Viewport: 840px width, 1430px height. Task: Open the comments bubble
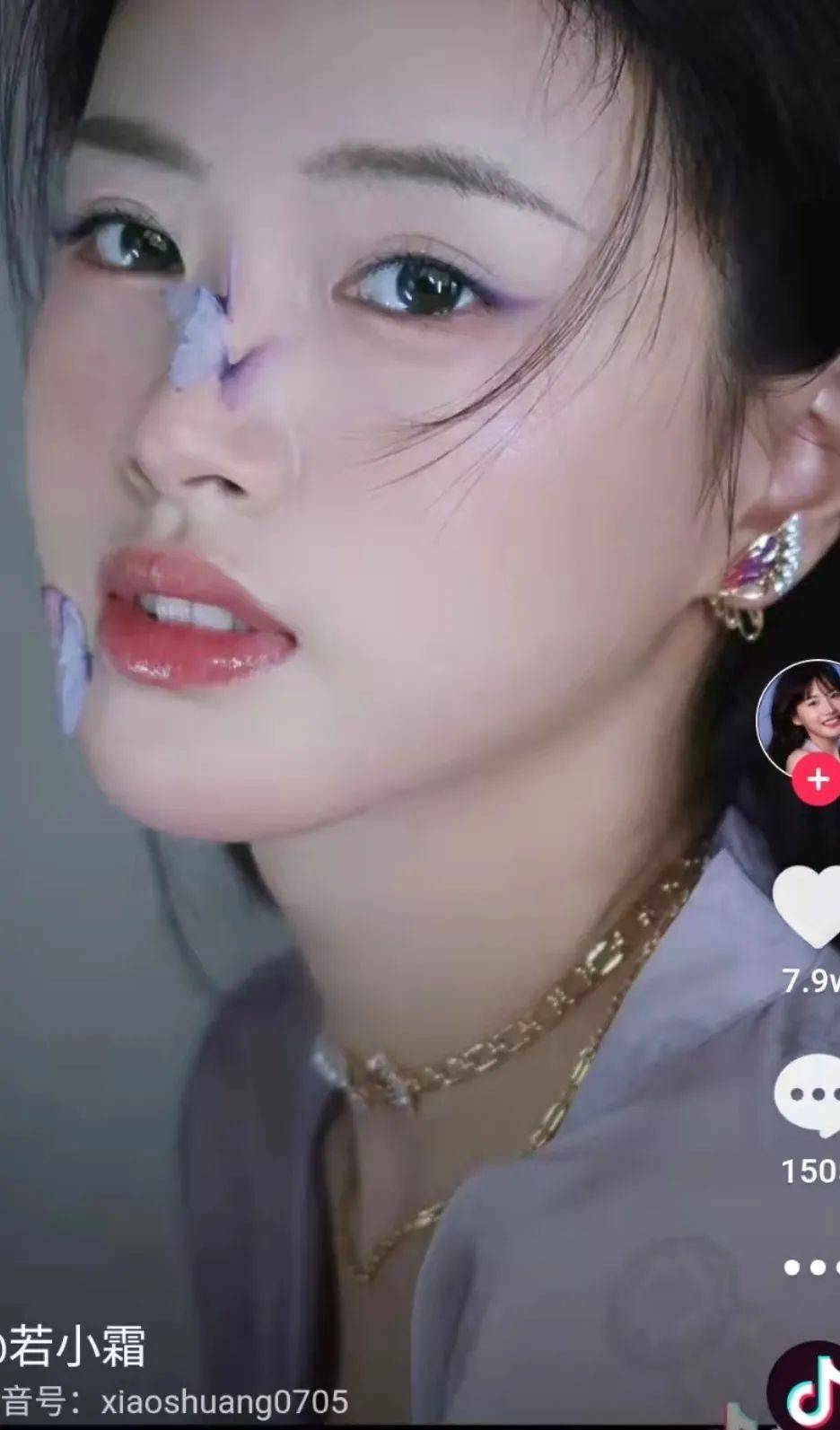[809, 1093]
